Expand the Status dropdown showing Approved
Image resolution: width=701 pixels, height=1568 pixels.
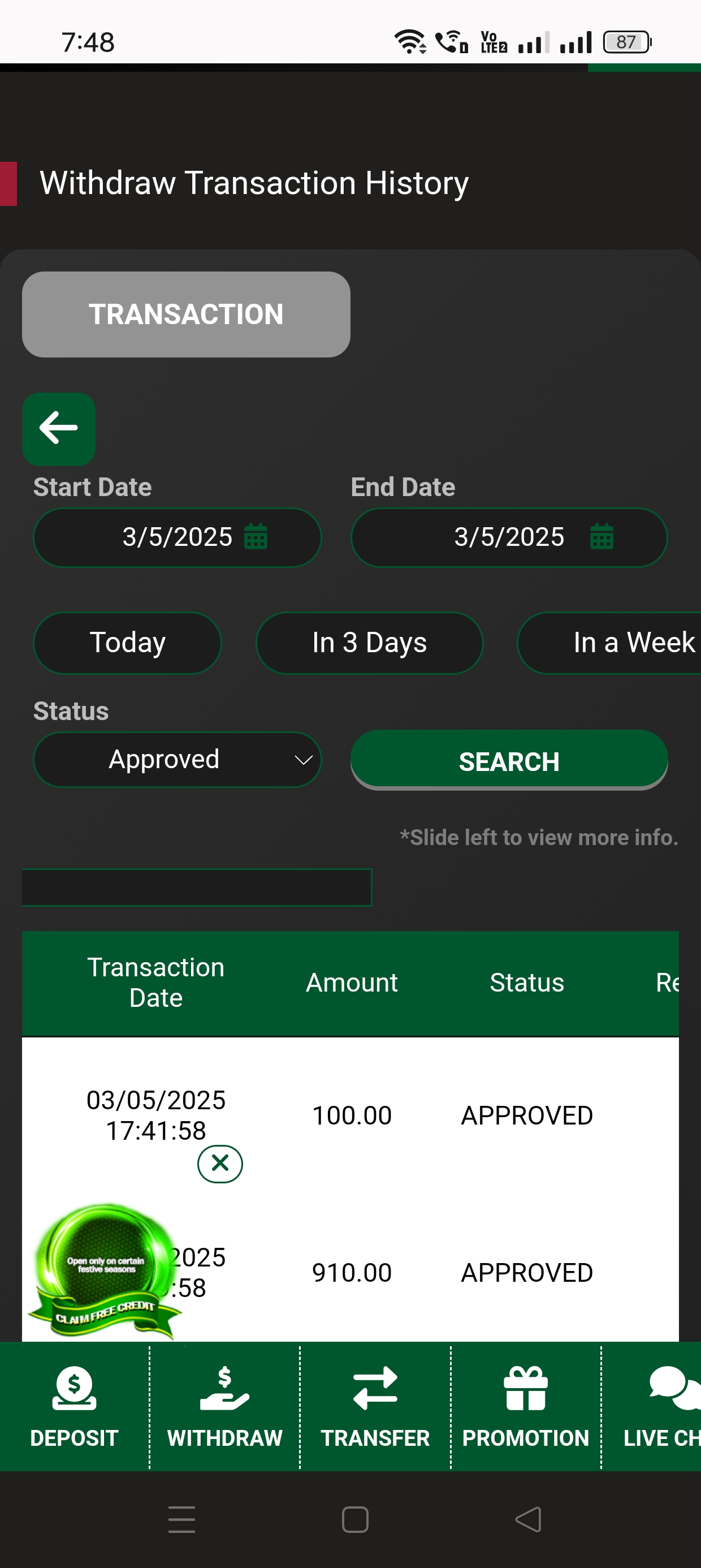(x=177, y=760)
